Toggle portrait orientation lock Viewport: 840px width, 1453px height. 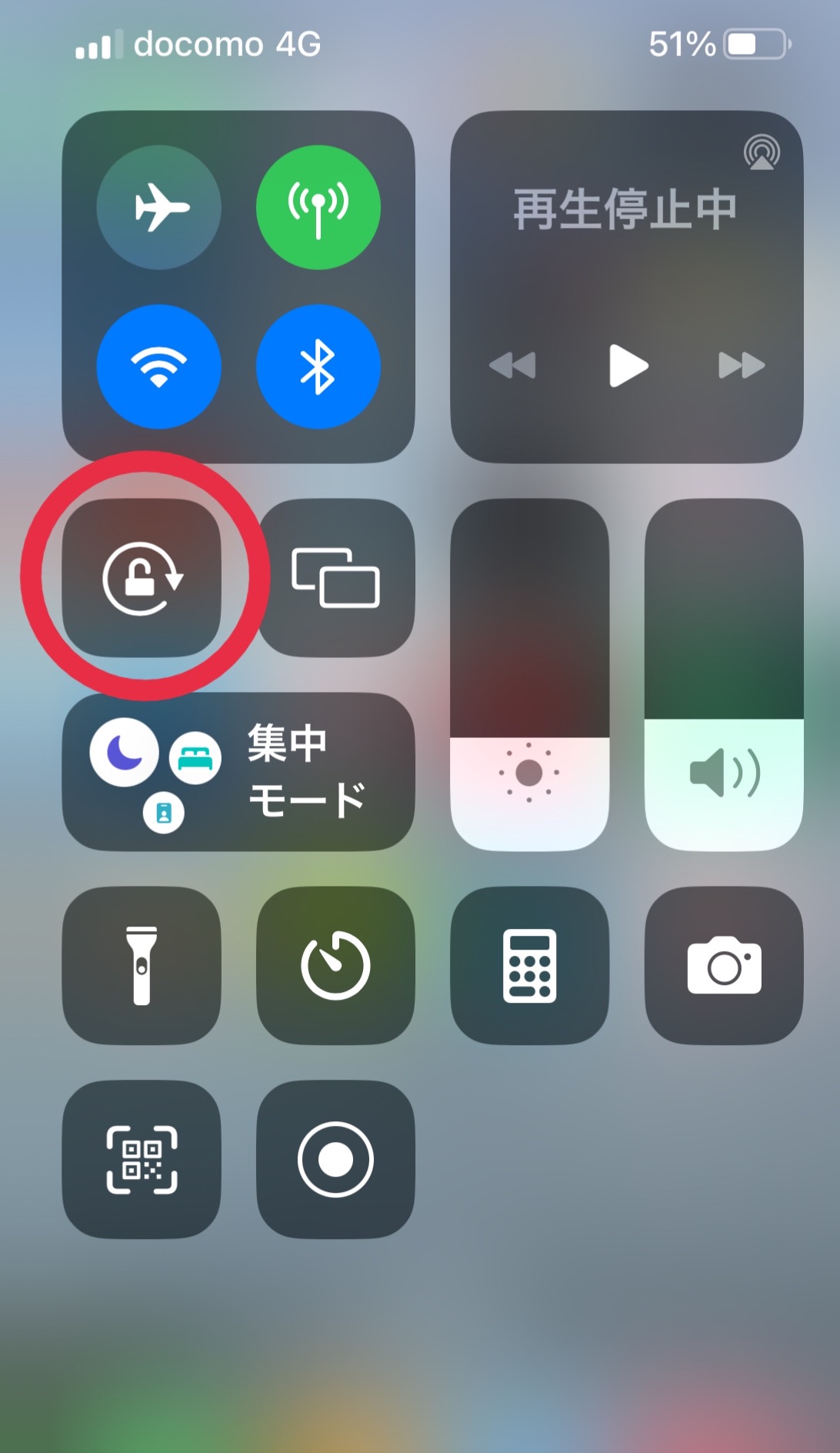click(x=142, y=578)
